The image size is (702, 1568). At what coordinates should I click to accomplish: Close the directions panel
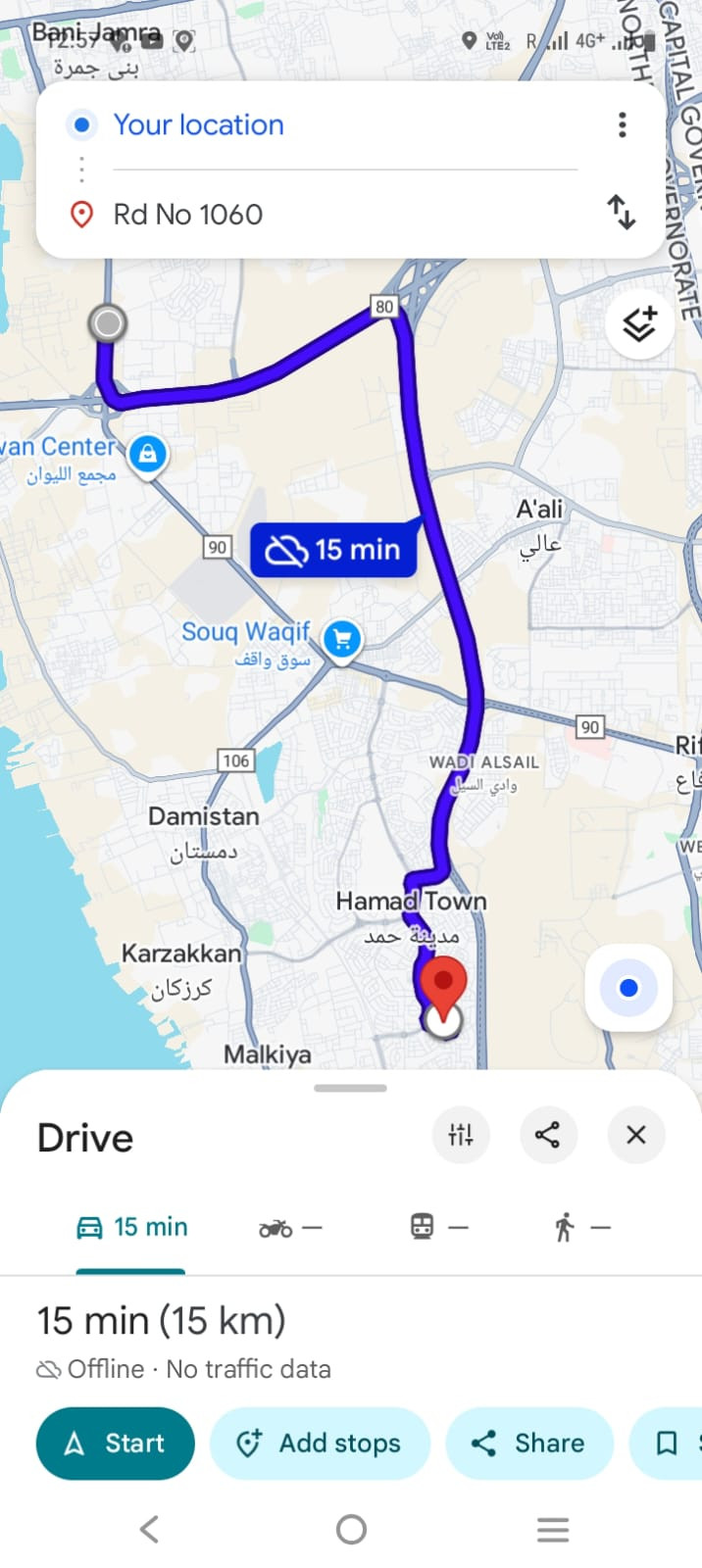(635, 1135)
